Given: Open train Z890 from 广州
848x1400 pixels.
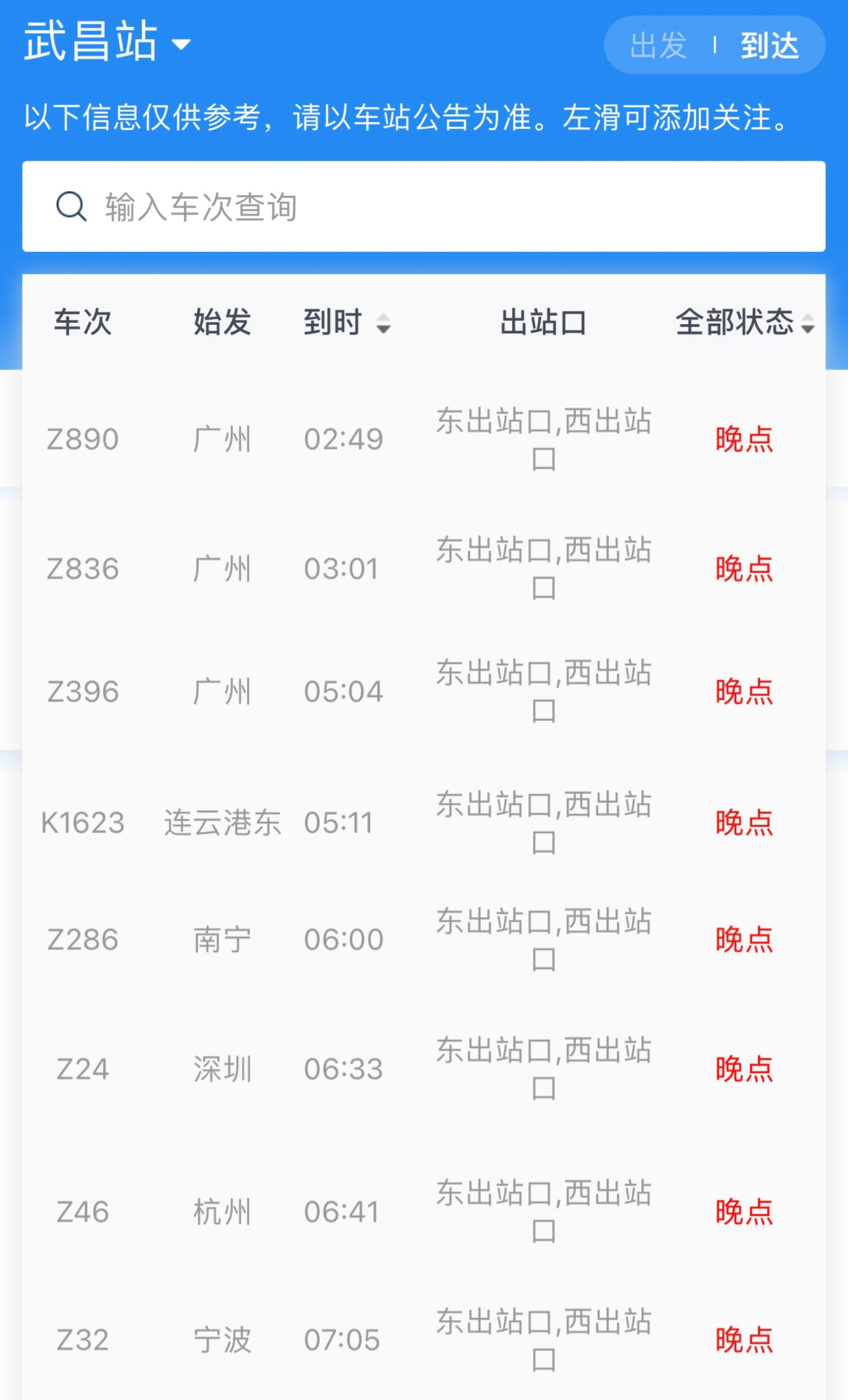Looking at the screenshot, I should (x=83, y=439).
